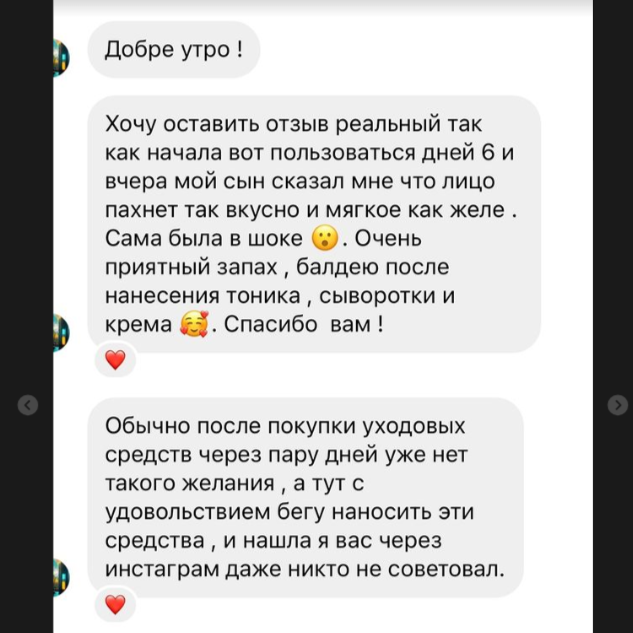Go back to the previous carousel image
Image resolution: width=633 pixels, height=633 pixels.
[29, 404]
